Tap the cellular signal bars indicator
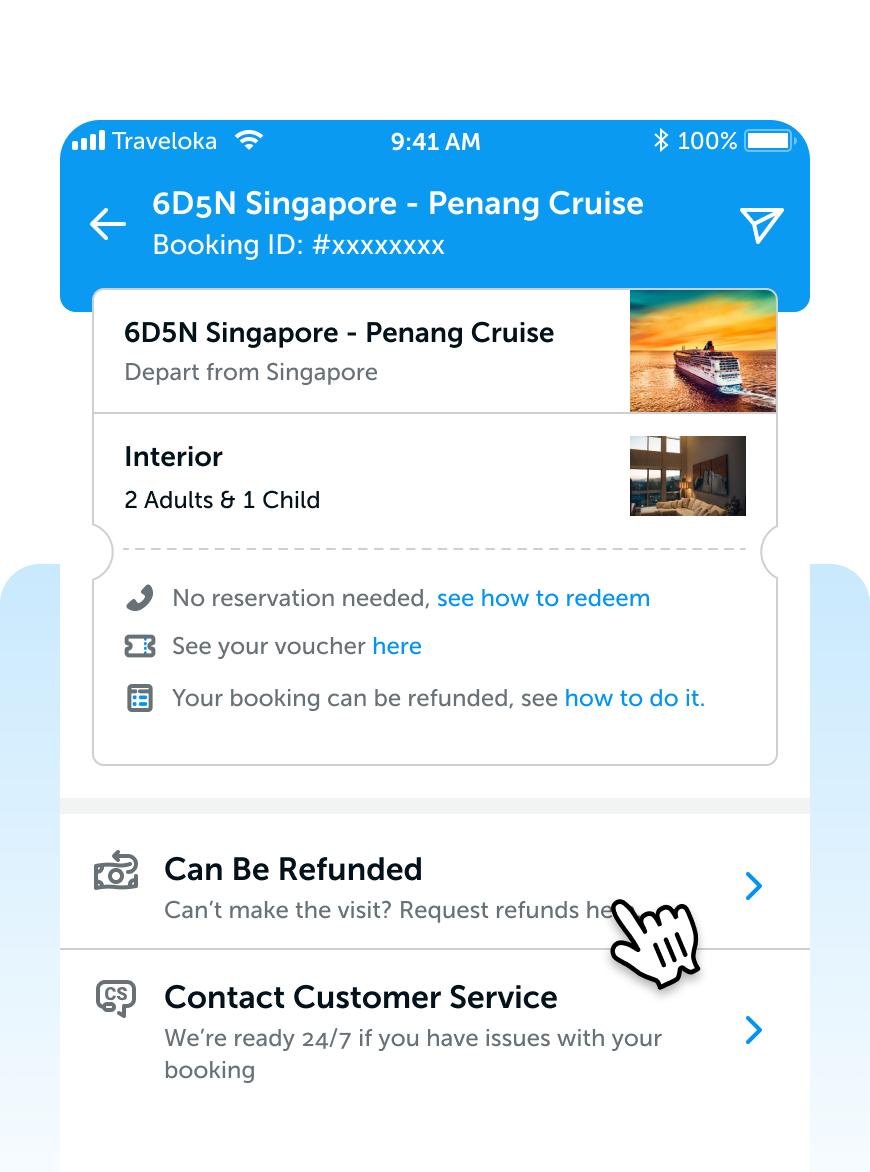The image size is (870, 1172). click(x=89, y=141)
